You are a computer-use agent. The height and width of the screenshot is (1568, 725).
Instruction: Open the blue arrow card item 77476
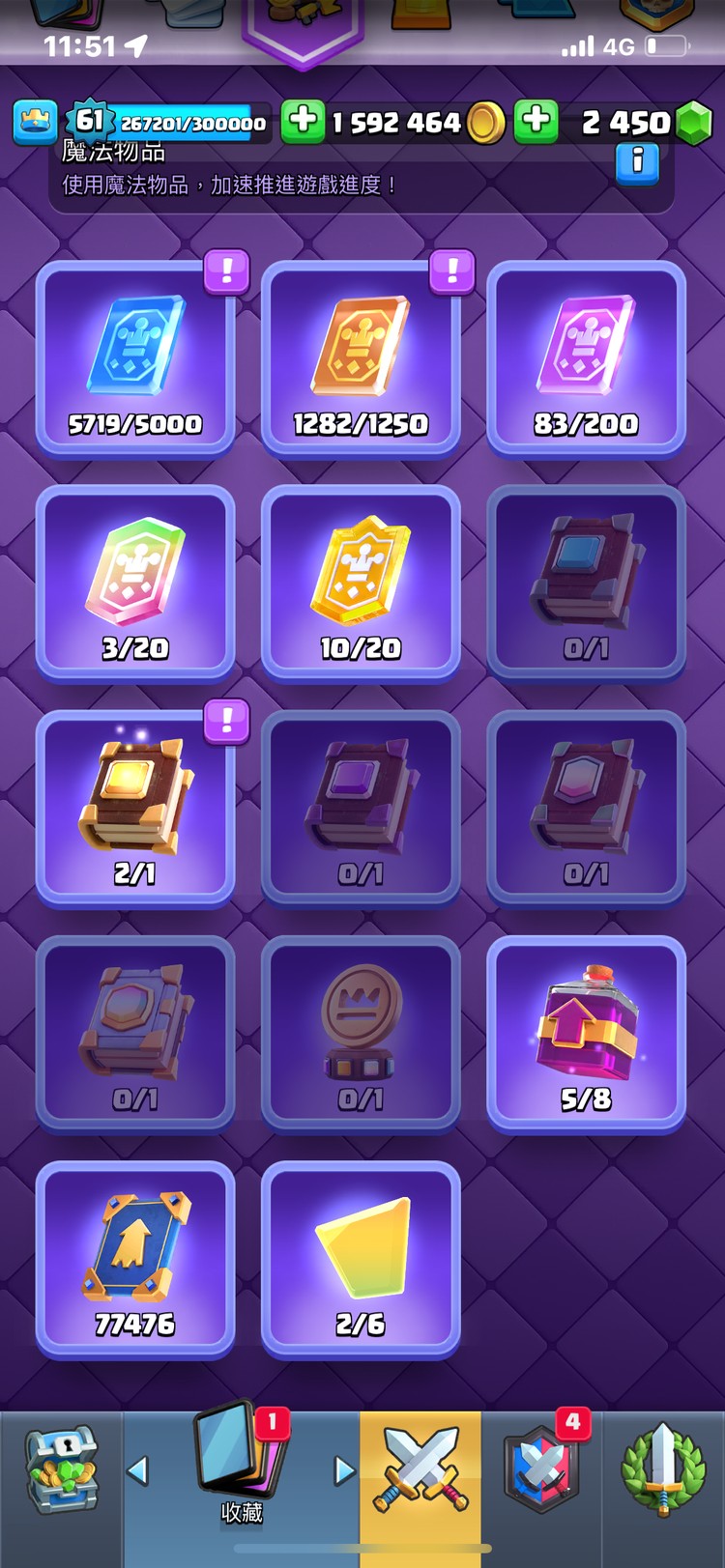[135, 1258]
